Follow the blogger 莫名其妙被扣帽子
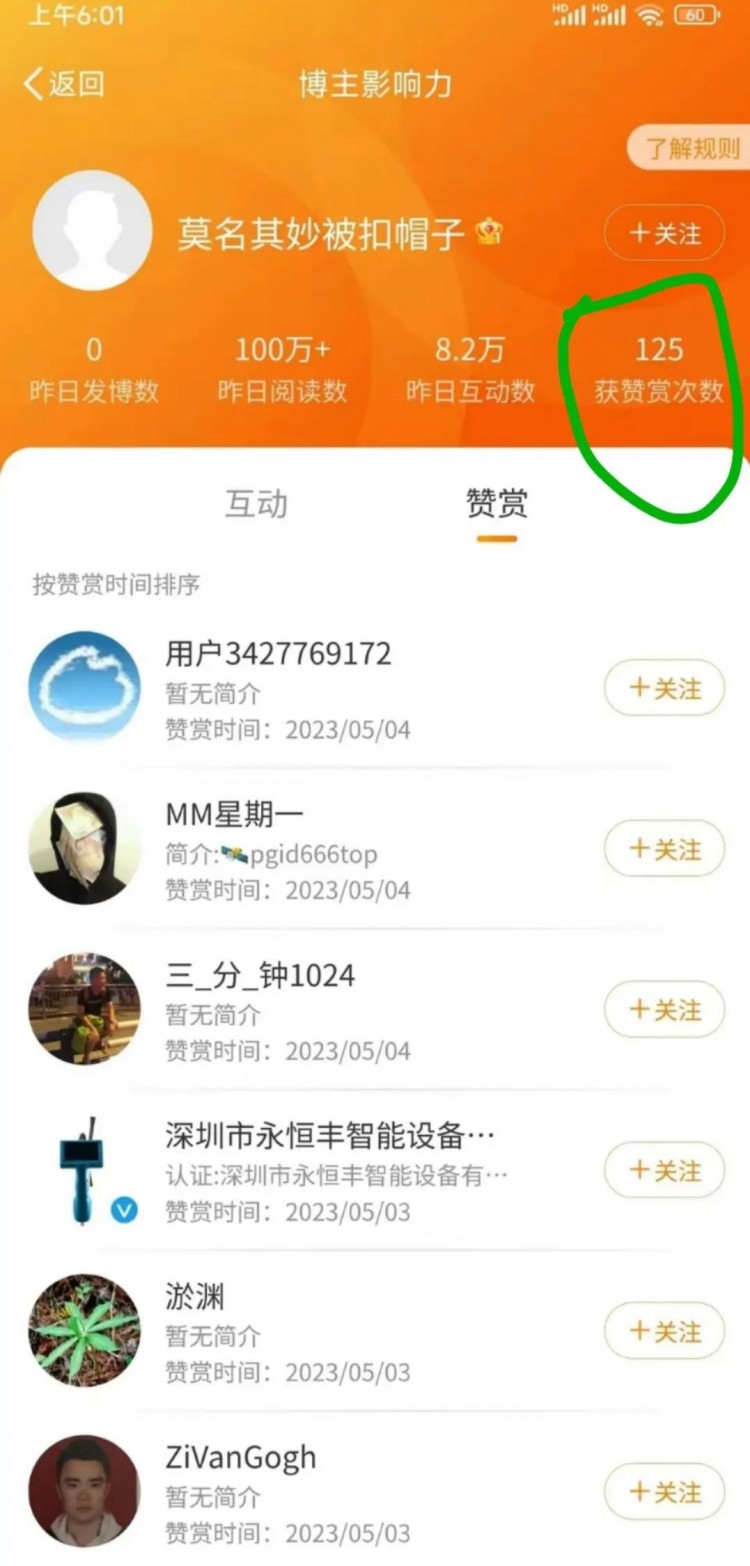The height and width of the screenshot is (1566, 750). point(663,232)
